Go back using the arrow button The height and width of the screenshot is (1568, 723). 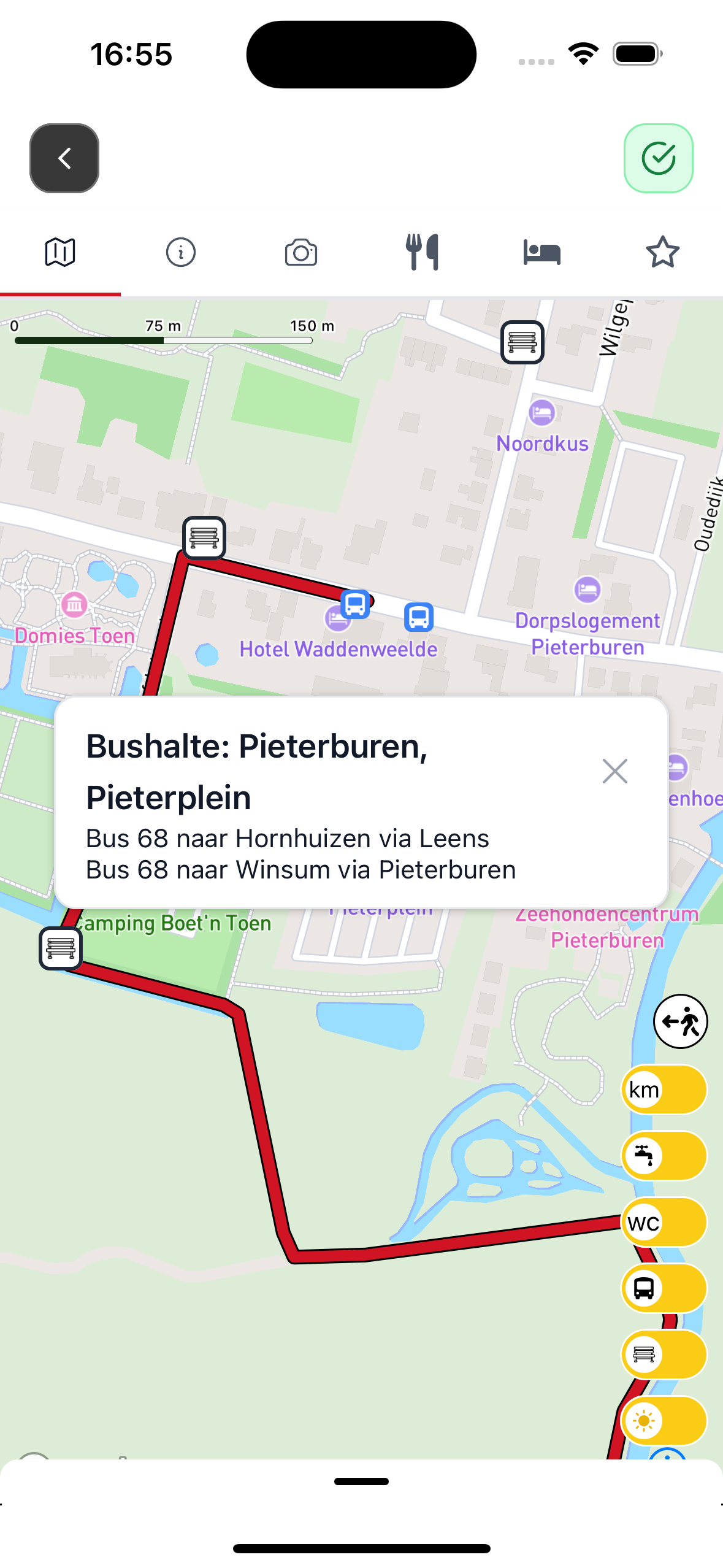pos(64,158)
